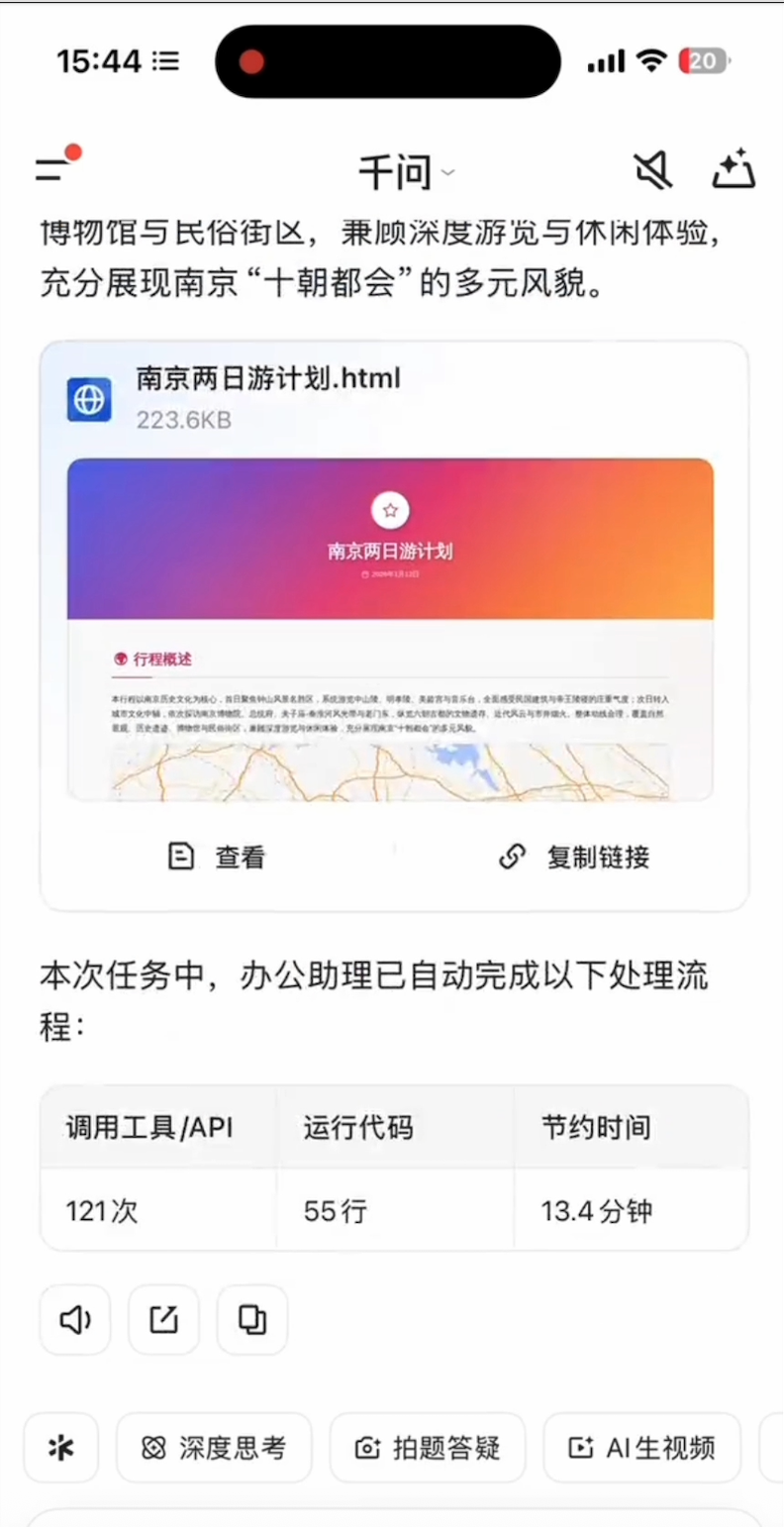The width and height of the screenshot is (784, 1527).
Task: Tap 查看 to view the file
Action: (217, 857)
